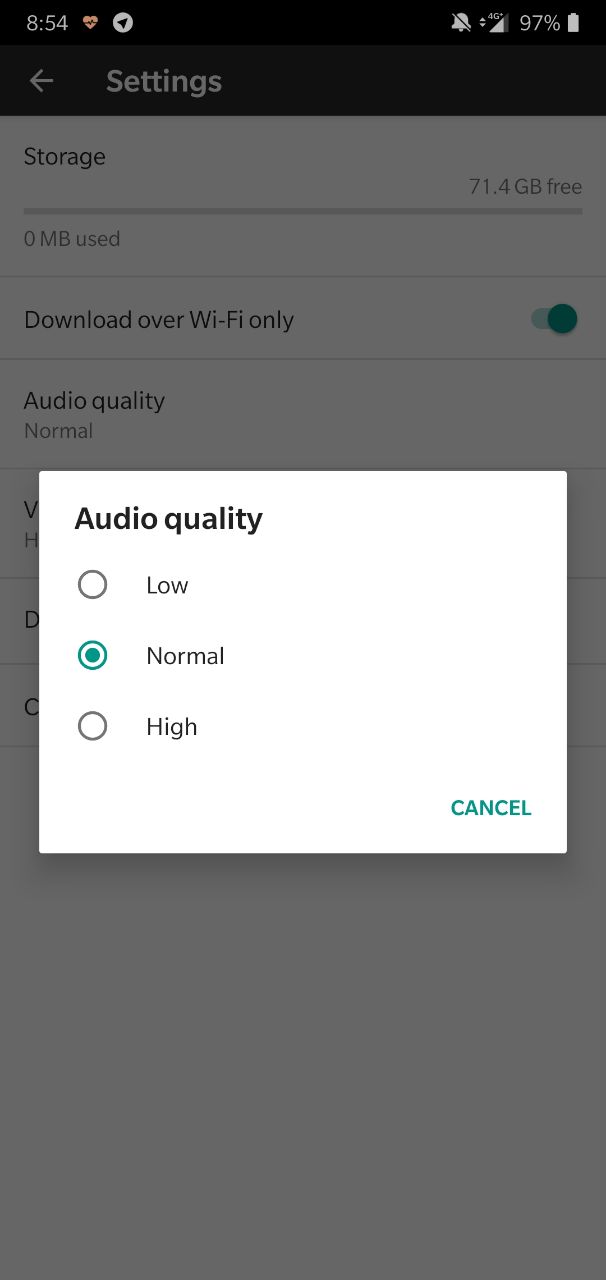The width and height of the screenshot is (606, 1280).
Task: Choose the Normal audio quality option
Action: click(302, 656)
